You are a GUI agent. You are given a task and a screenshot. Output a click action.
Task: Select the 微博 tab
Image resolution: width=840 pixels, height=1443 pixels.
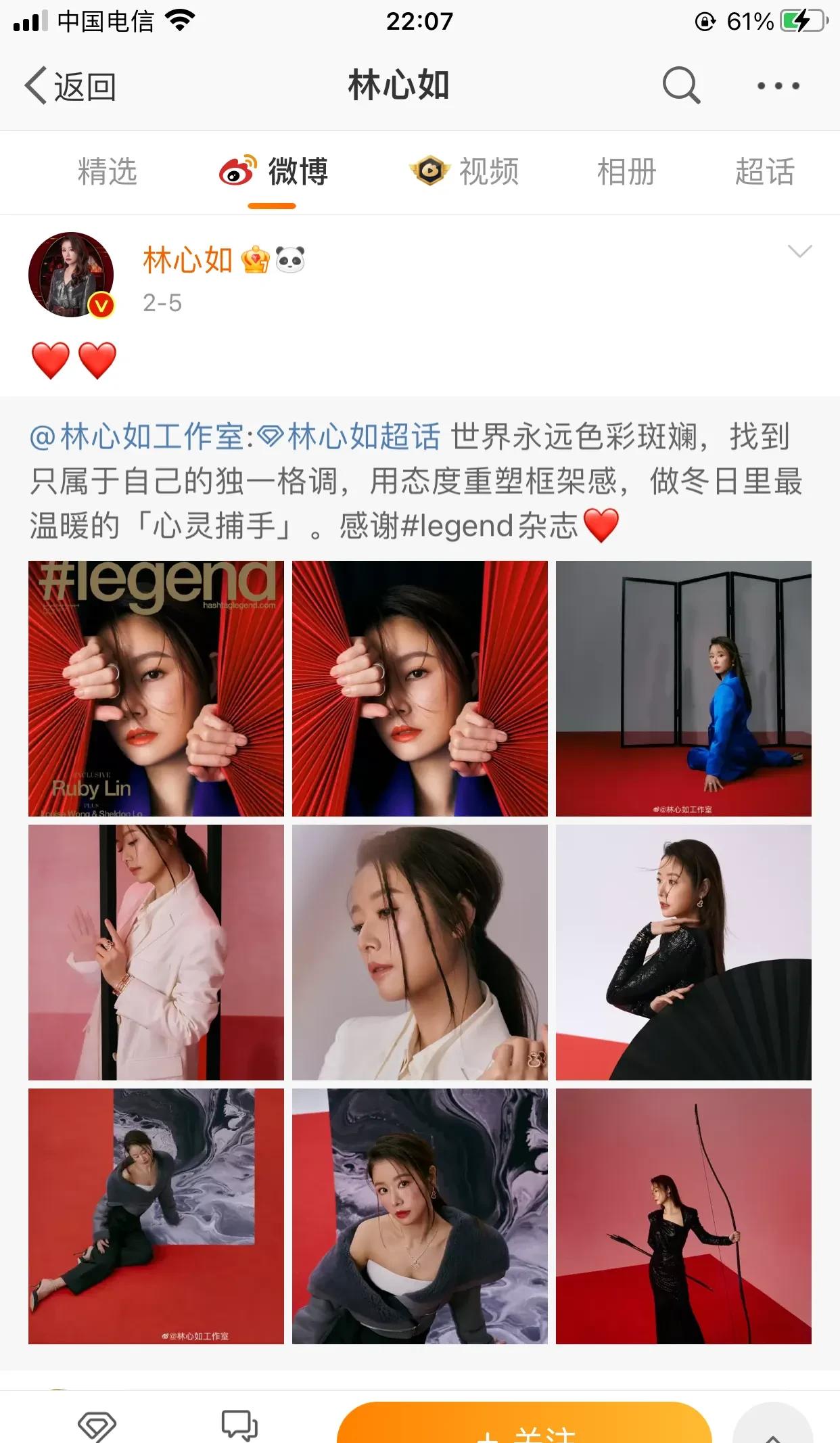click(273, 172)
